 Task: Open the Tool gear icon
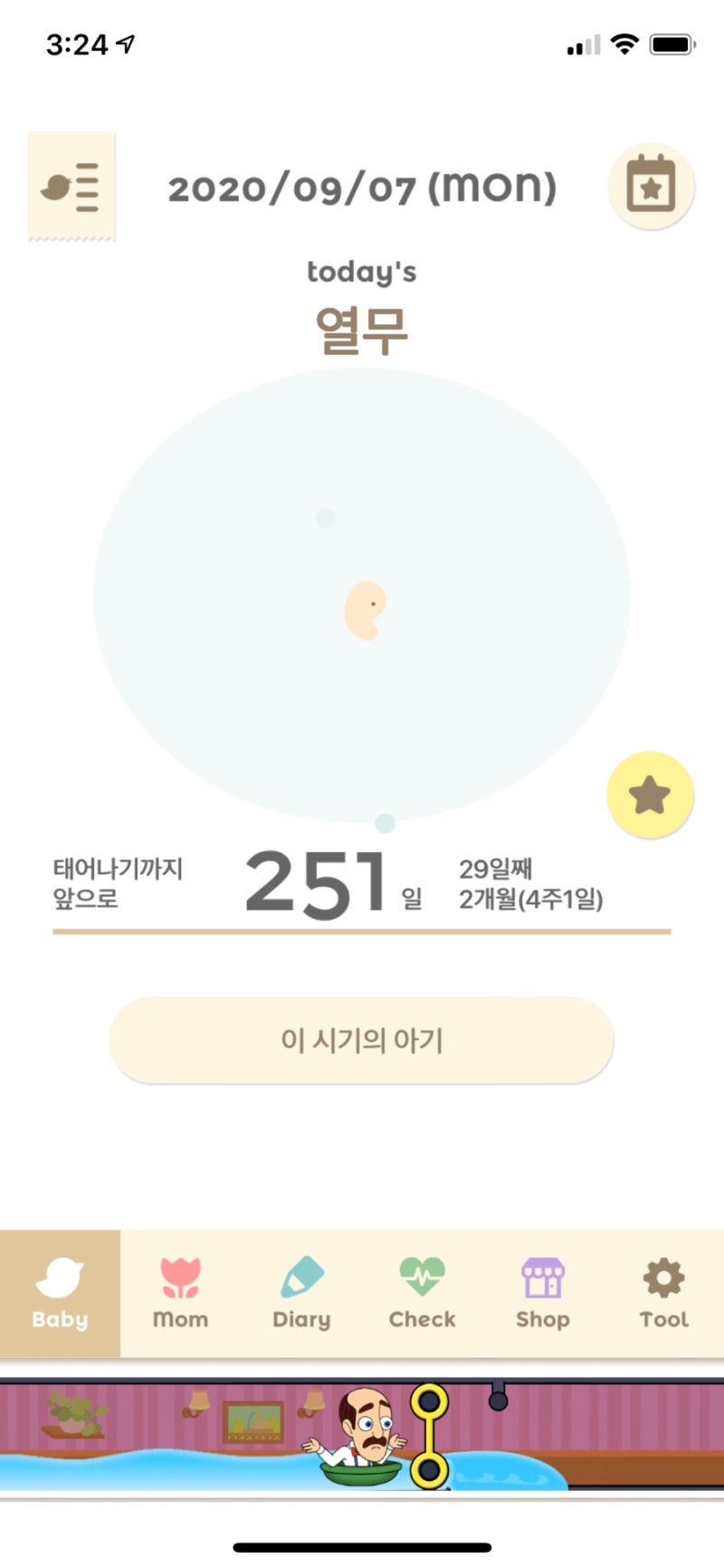[x=662, y=1279]
